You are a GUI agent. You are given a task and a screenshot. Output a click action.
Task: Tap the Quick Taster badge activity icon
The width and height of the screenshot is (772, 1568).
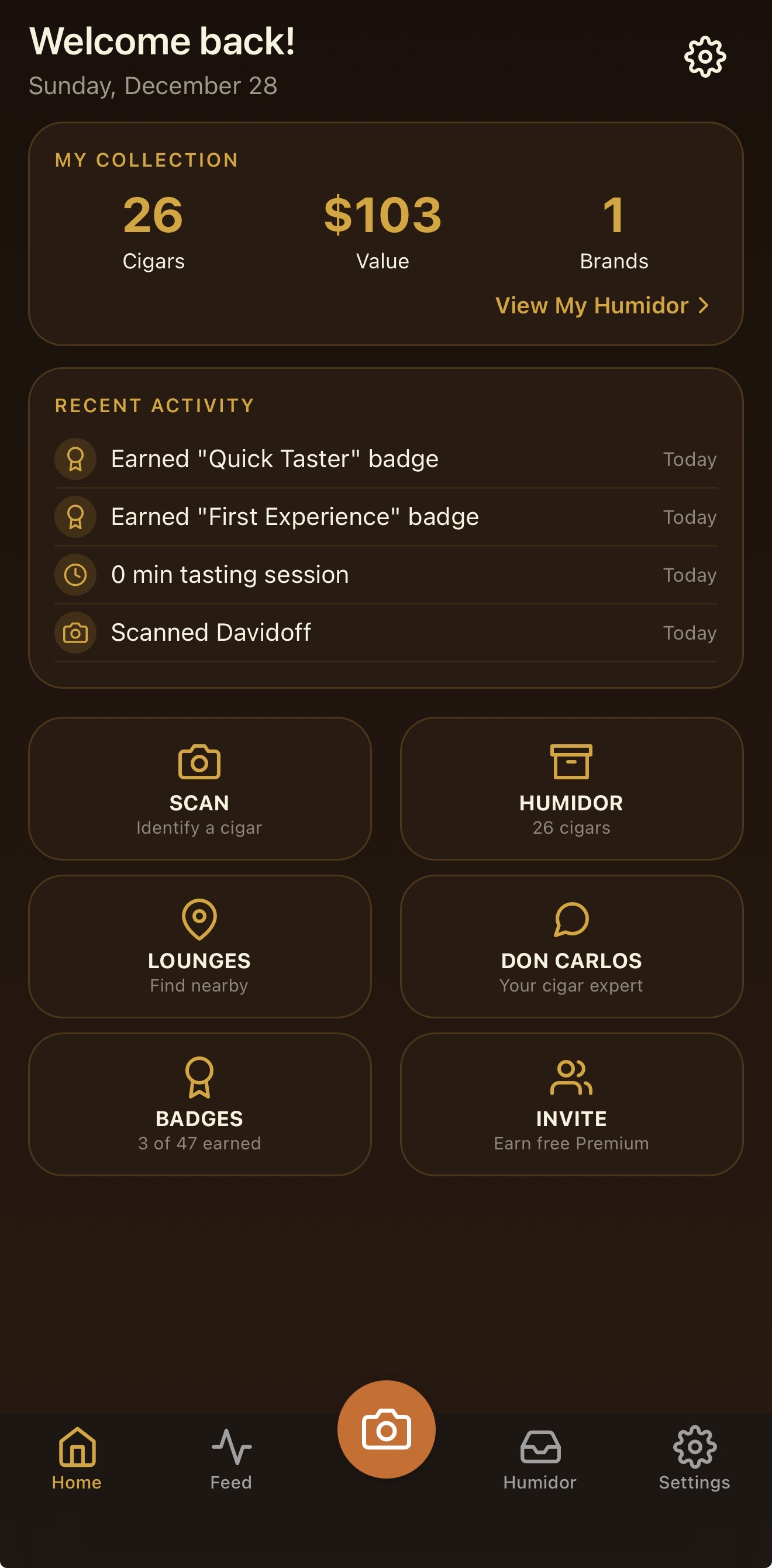74,458
